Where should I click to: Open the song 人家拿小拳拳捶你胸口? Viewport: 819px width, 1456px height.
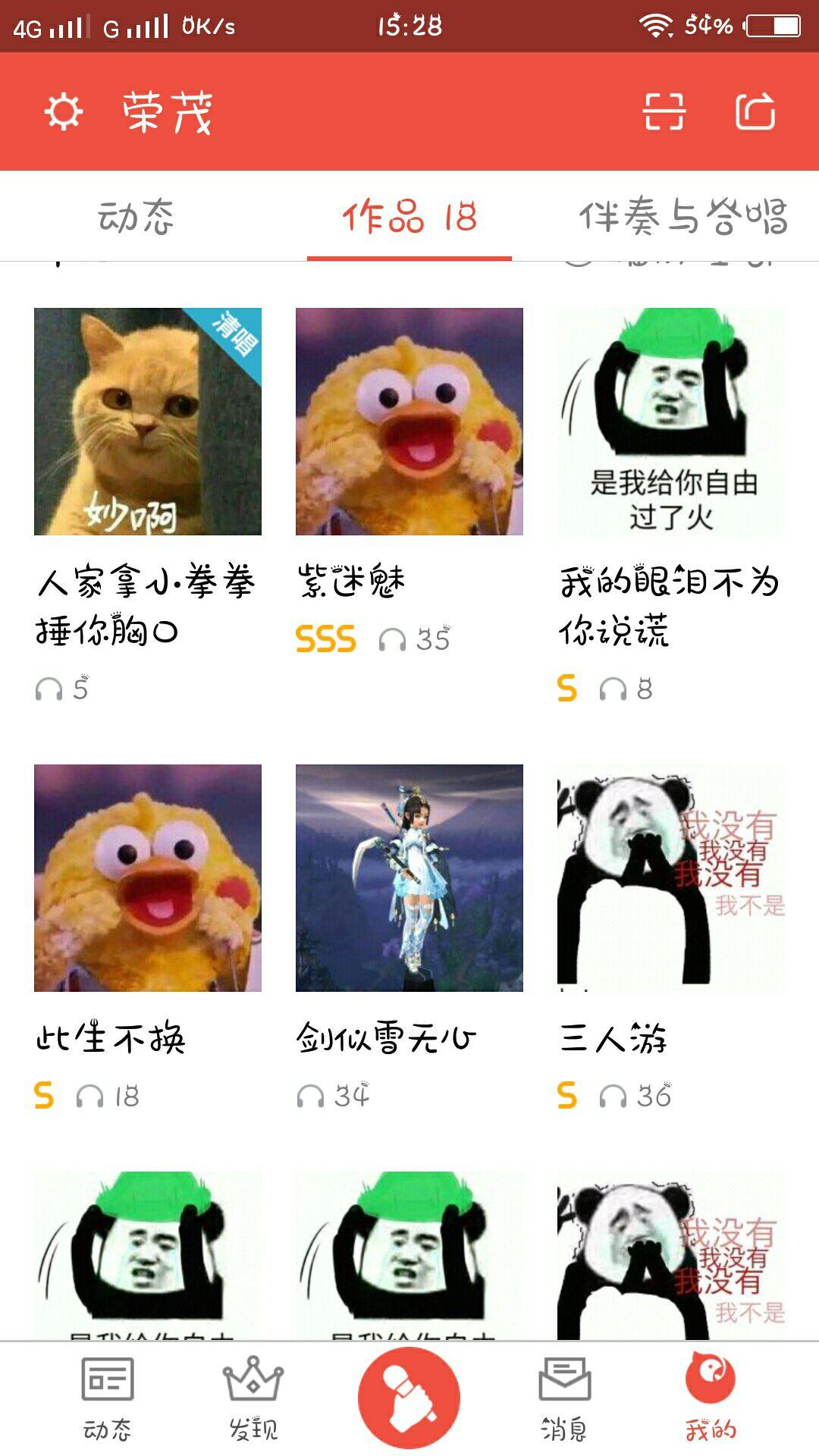[148, 422]
